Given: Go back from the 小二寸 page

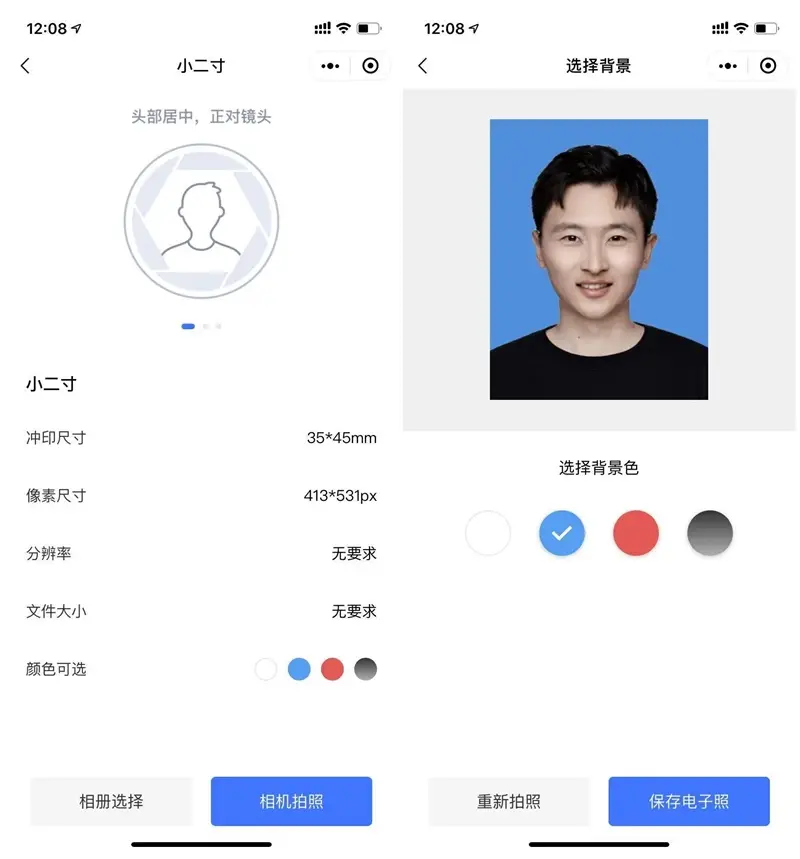Looking at the screenshot, I should 25,66.
